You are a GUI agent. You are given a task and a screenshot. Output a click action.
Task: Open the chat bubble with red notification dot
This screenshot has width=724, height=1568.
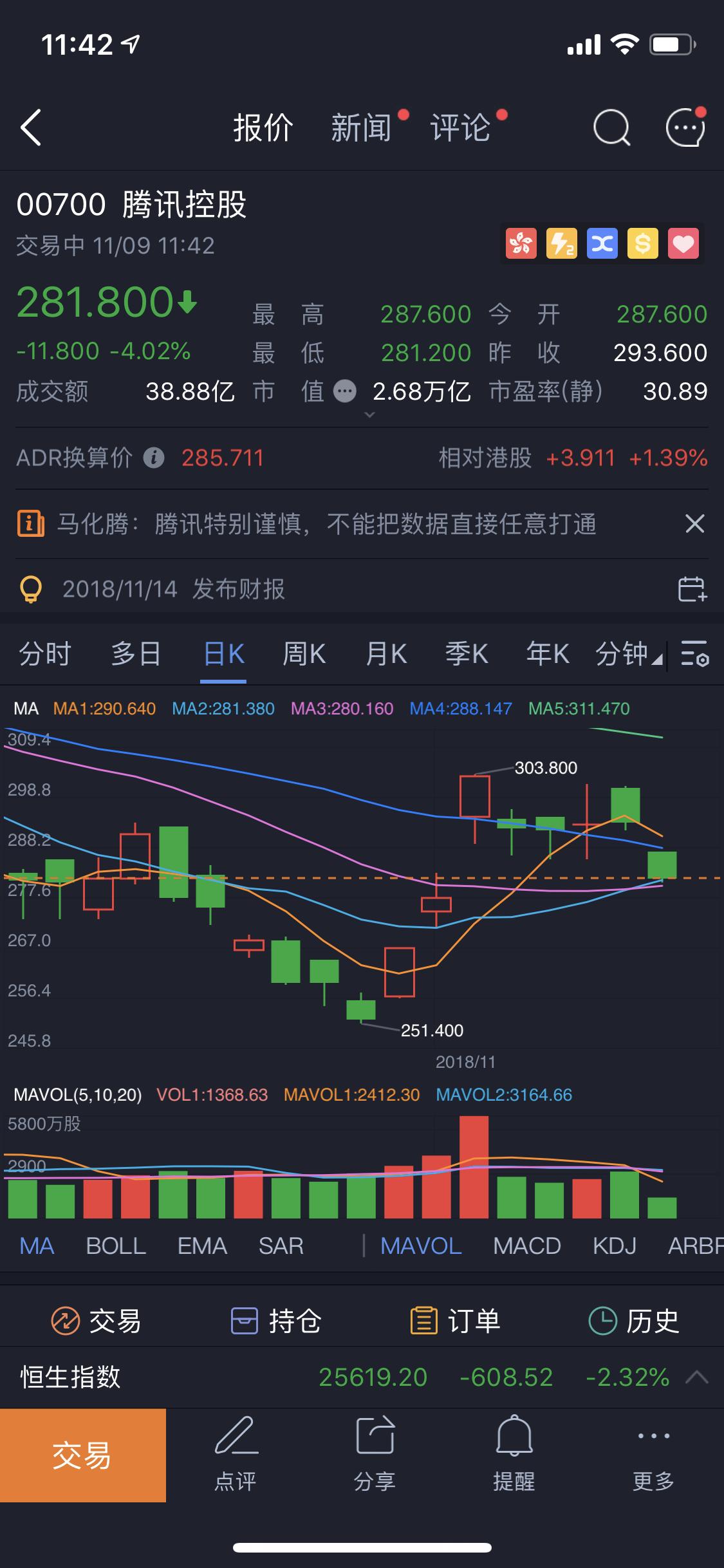684,127
